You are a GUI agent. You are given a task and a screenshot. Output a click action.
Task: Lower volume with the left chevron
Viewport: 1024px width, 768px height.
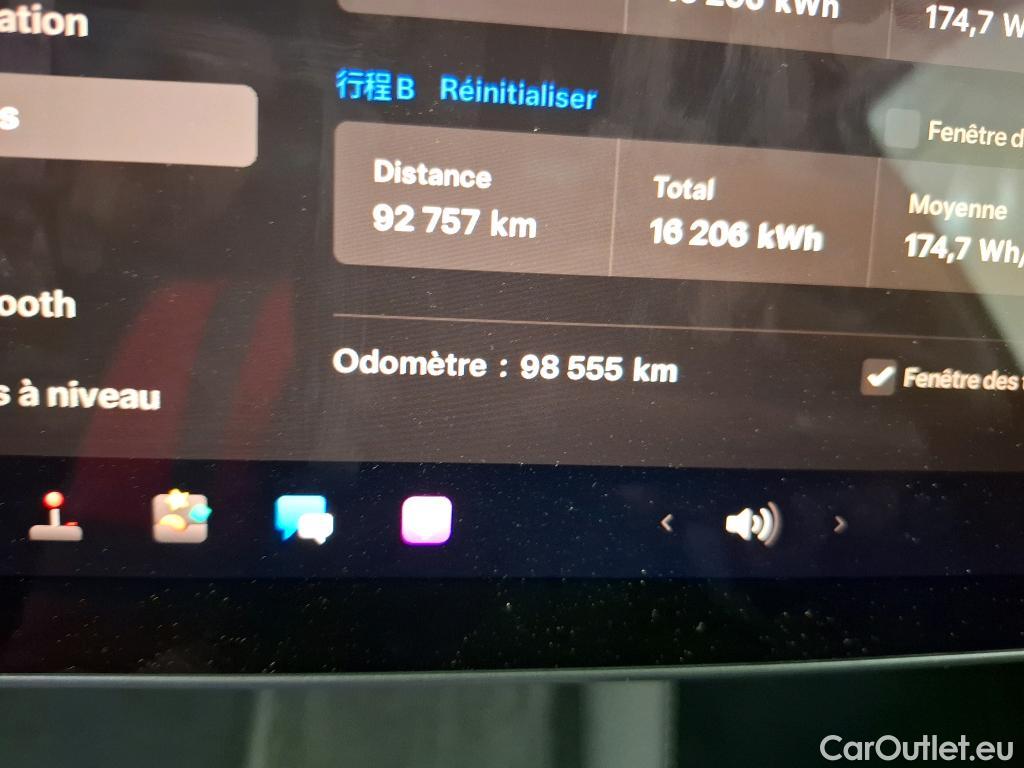tap(667, 523)
